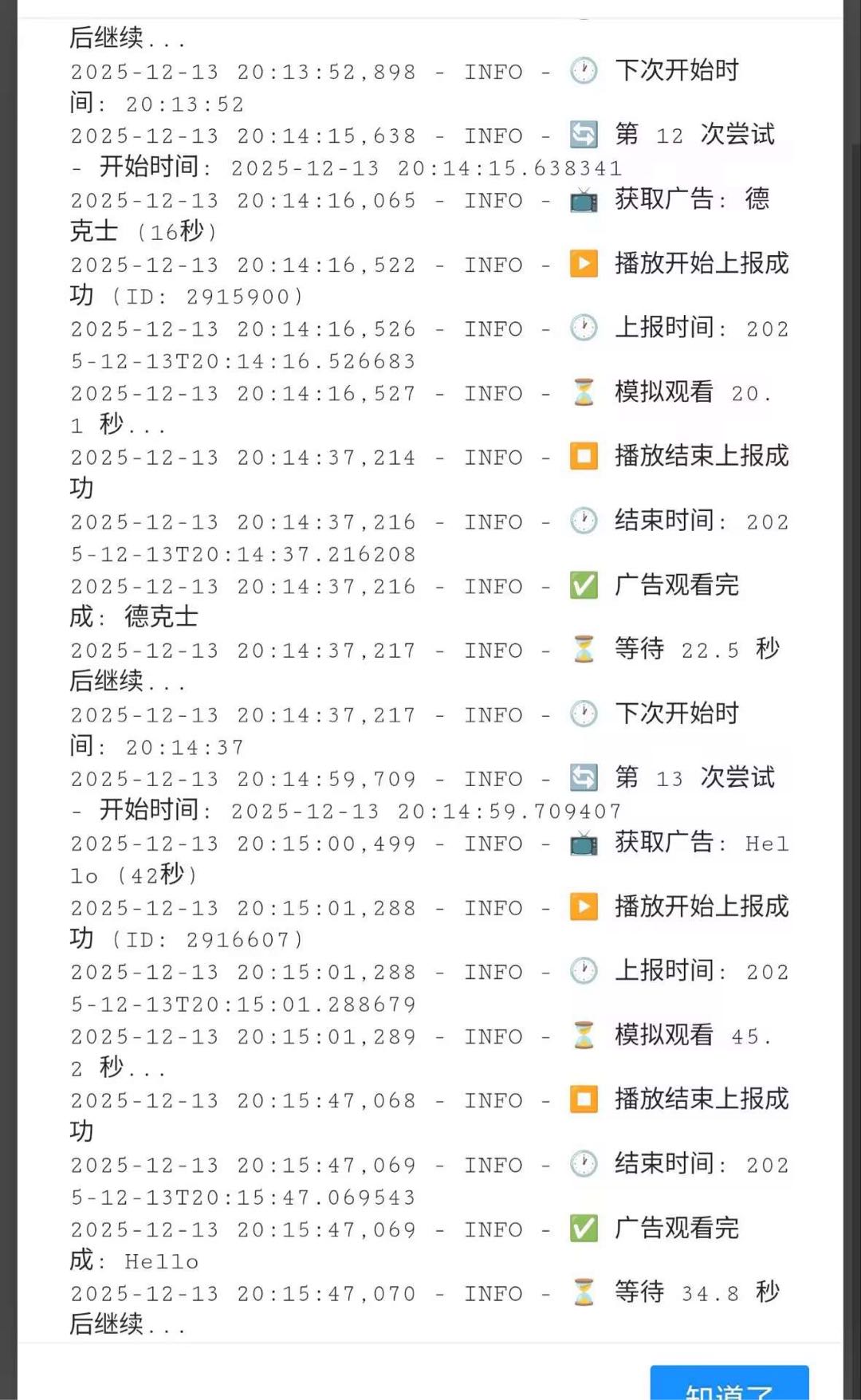Click the TV icon beside 获取广告: Hello
Screen dimensions: 861x1400
click(x=583, y=843)
